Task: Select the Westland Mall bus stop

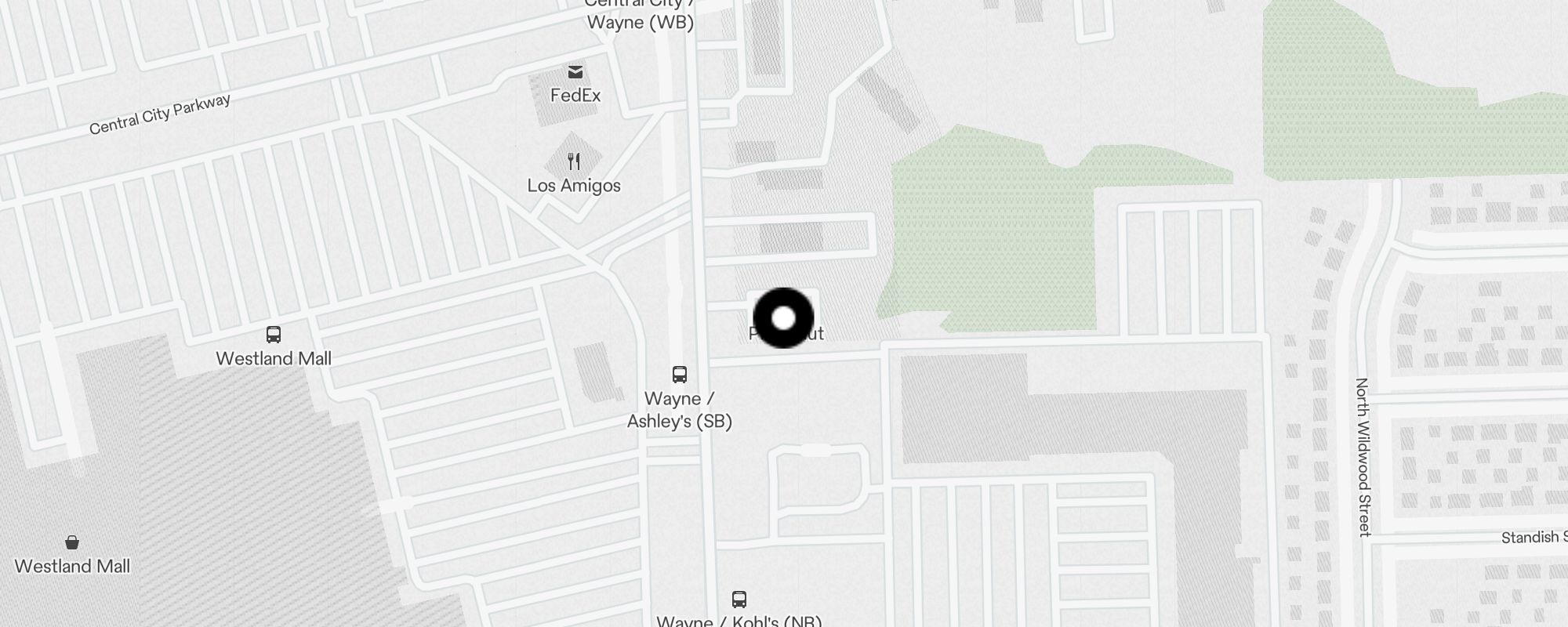Action: [274, 335]
